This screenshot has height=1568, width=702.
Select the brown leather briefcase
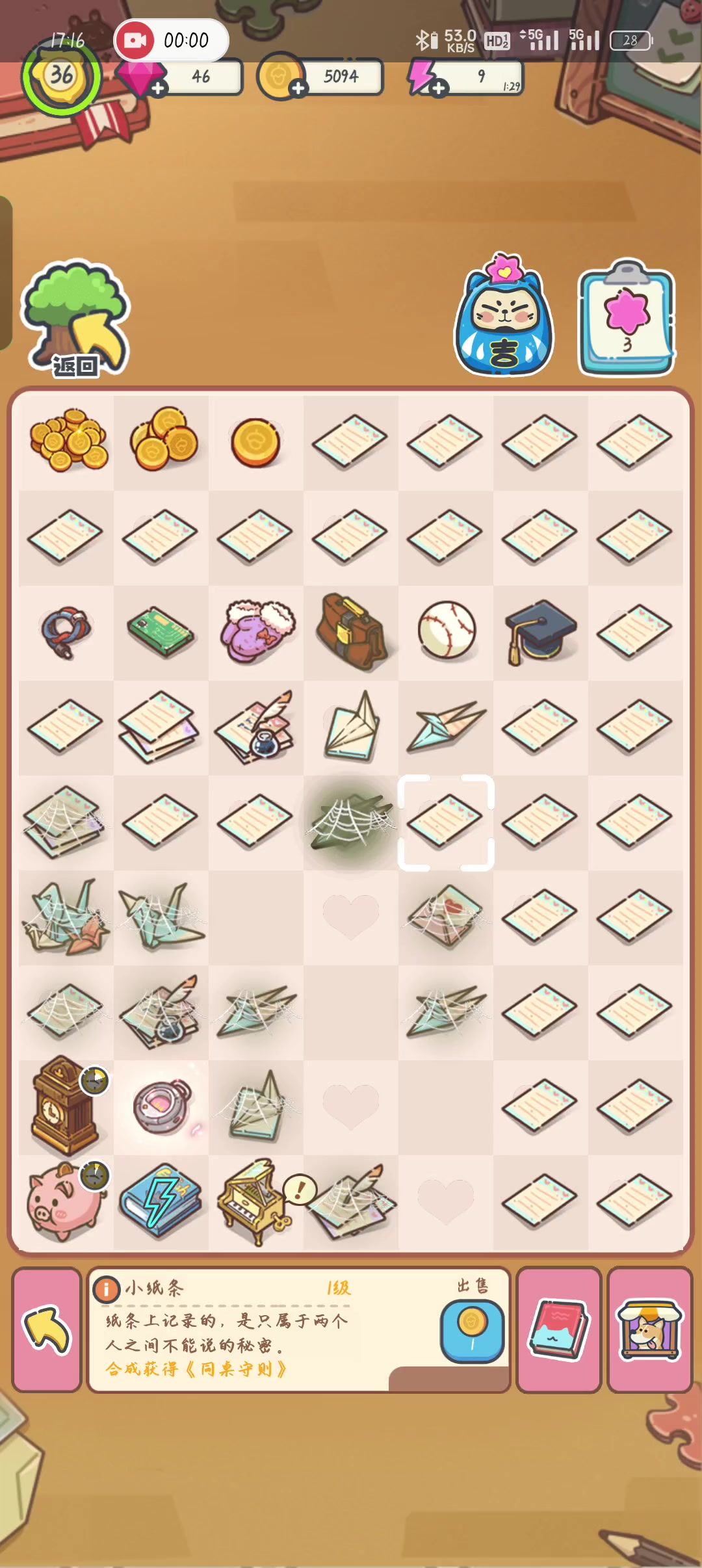coord(351,631)
